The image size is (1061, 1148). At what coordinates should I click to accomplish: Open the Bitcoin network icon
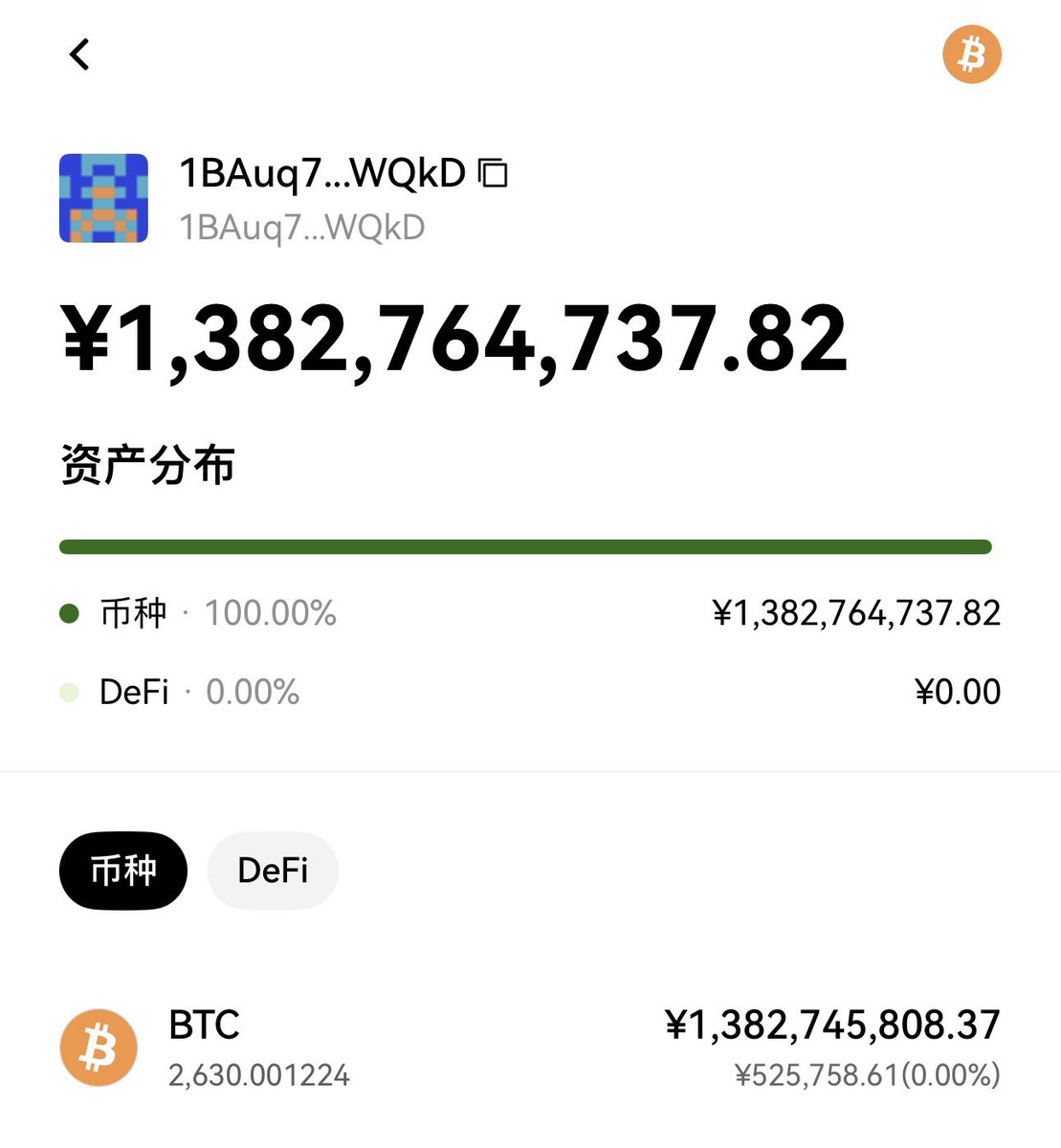(971, 55)
